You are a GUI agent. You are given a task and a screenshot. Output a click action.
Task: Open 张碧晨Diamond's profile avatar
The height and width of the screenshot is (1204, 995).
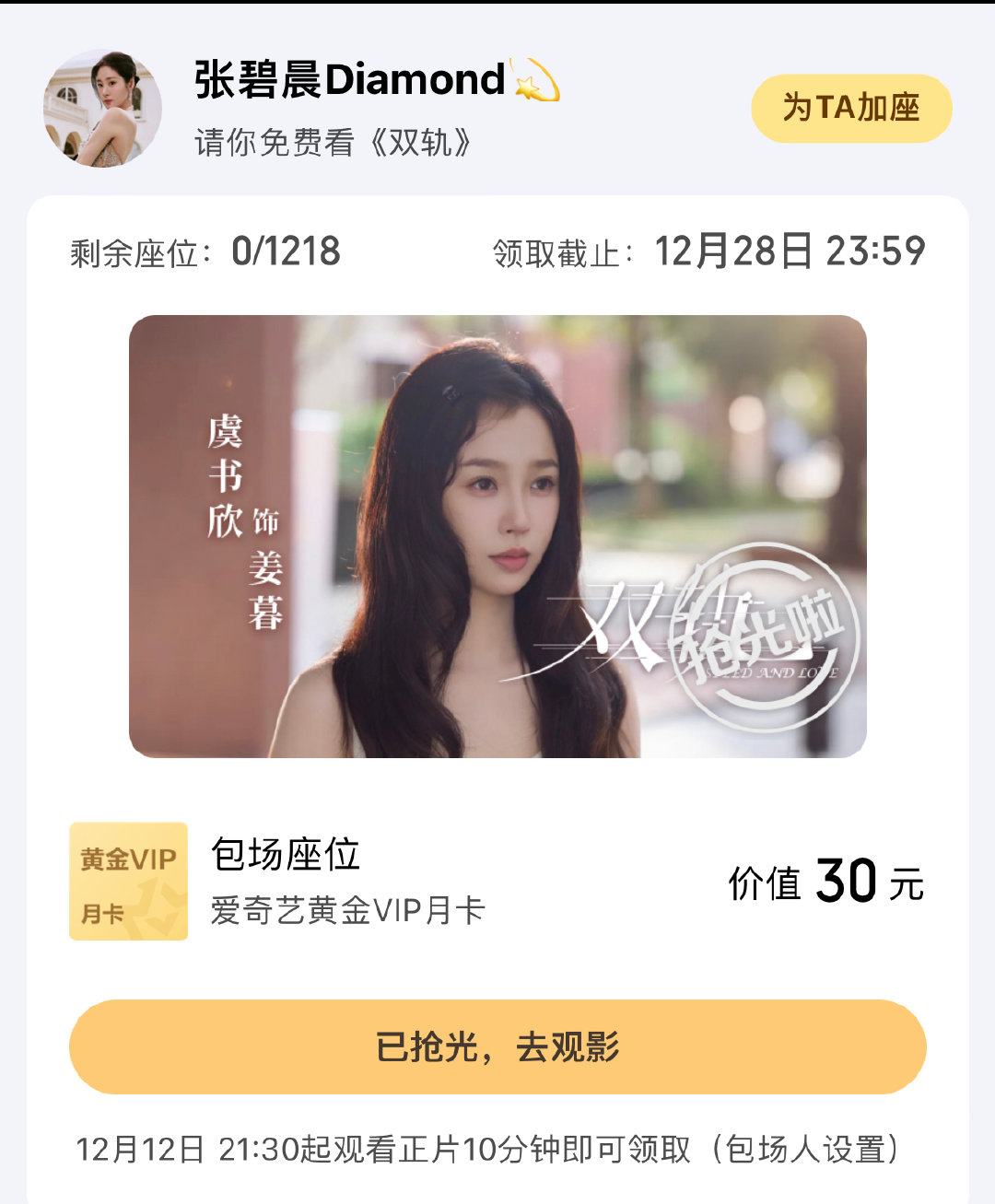(101, 106)
